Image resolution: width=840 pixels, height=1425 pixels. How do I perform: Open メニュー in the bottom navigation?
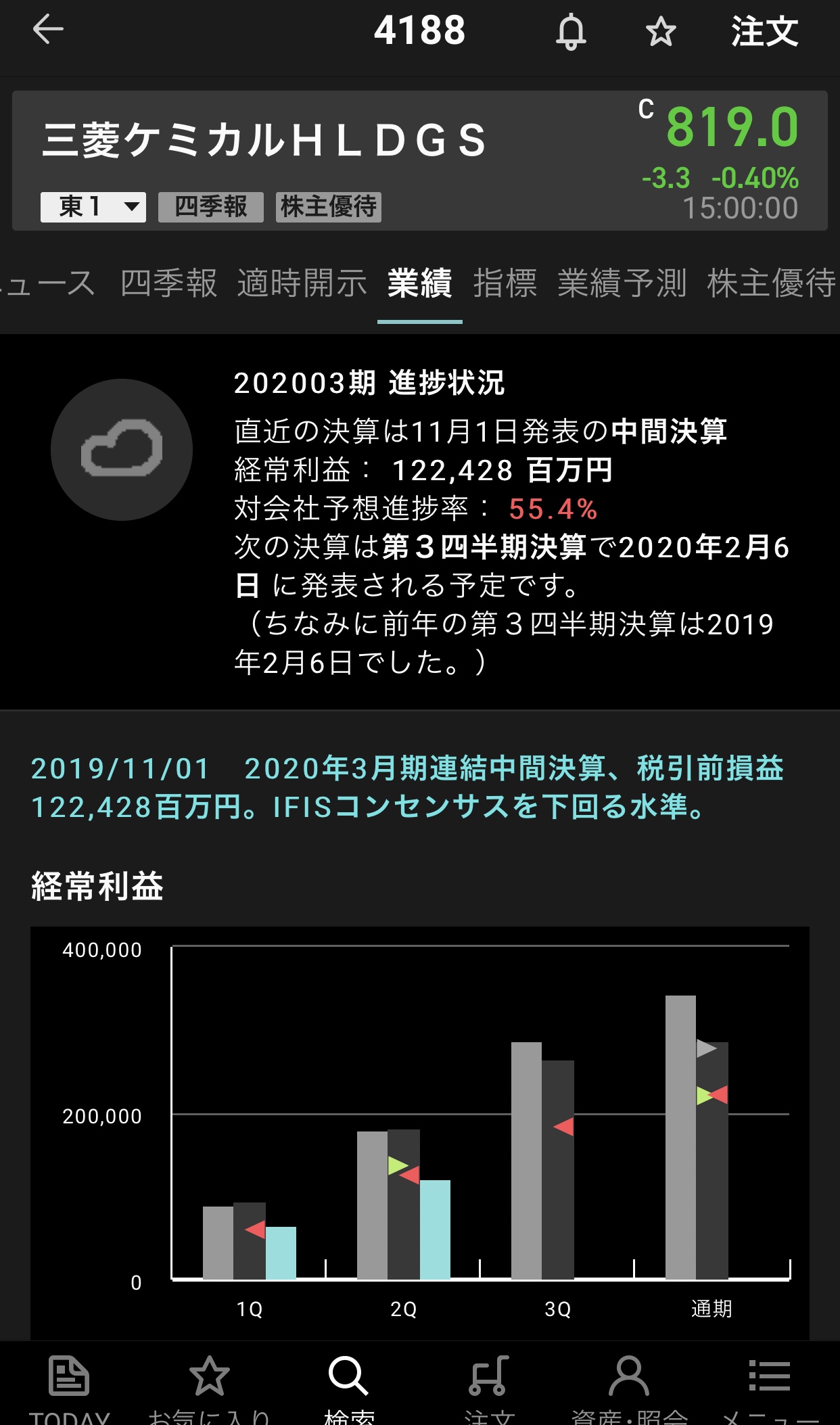click(770, 1386)
